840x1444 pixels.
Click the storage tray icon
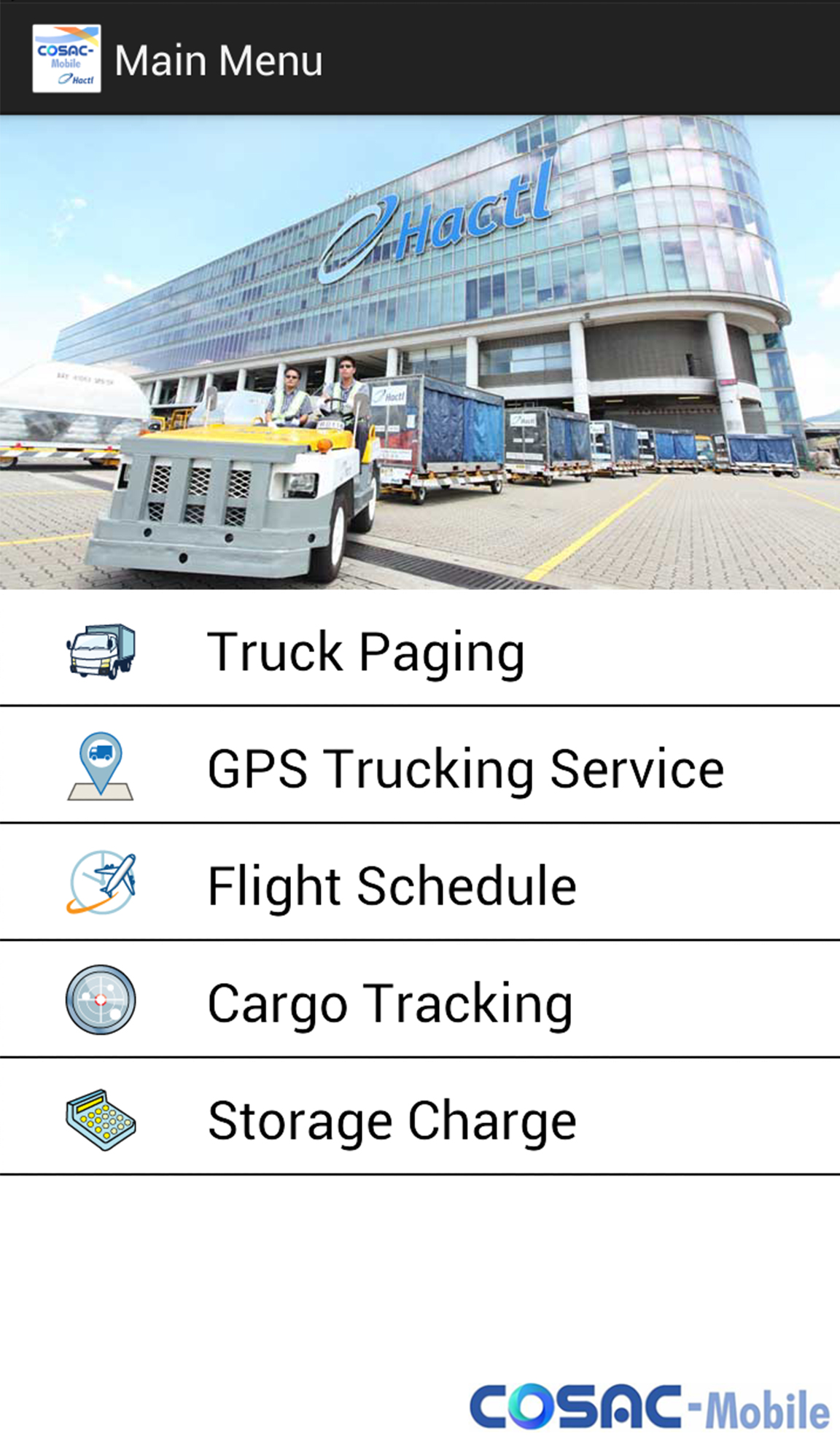pyautogui.click(x=100, y=1118)
